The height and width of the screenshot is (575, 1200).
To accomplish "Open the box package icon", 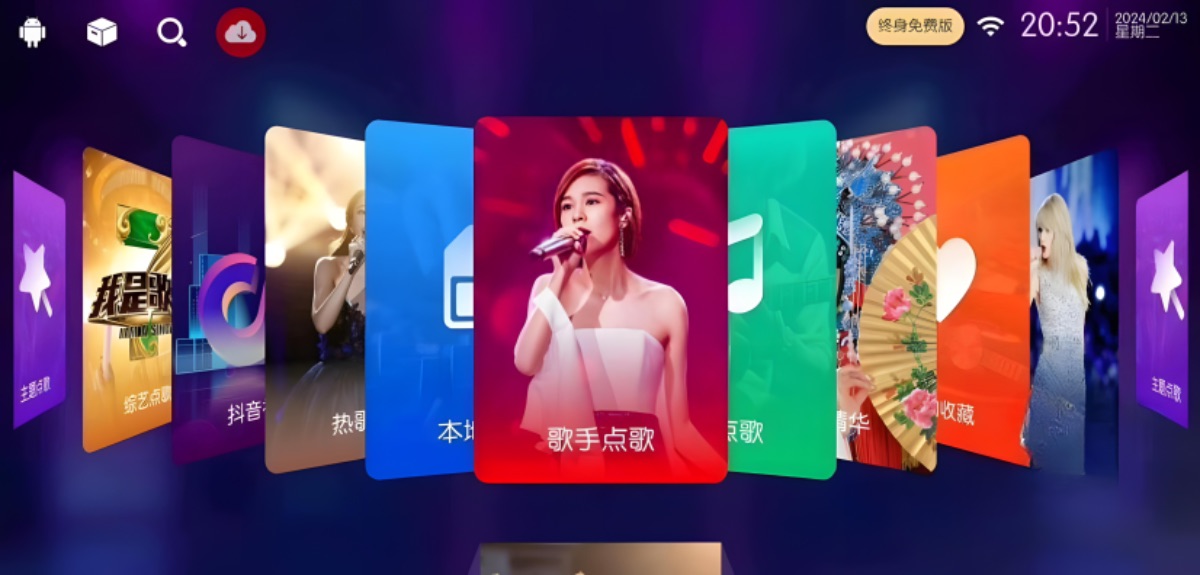I will [101, 32].
